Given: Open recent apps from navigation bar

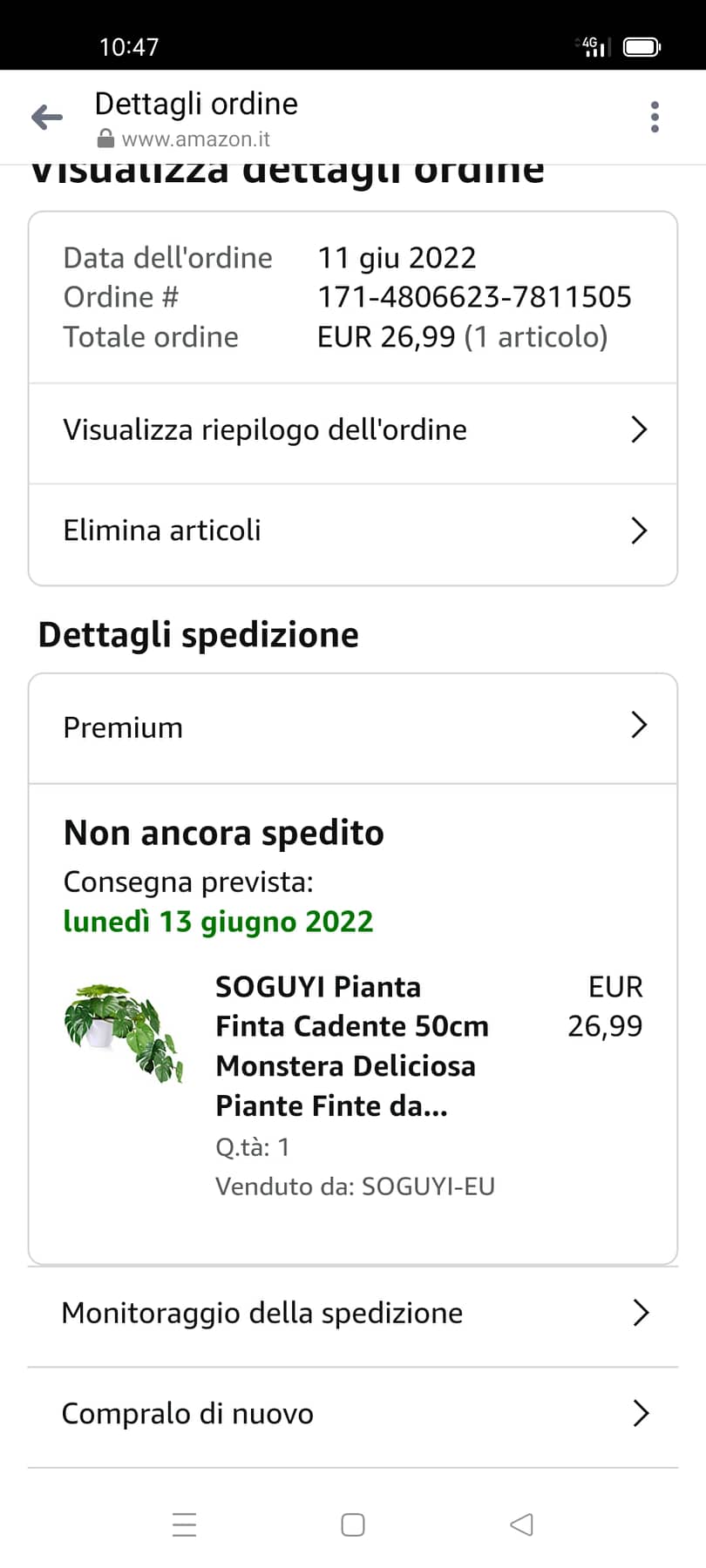Looking at the screenshot, I should coord(185,1524).
